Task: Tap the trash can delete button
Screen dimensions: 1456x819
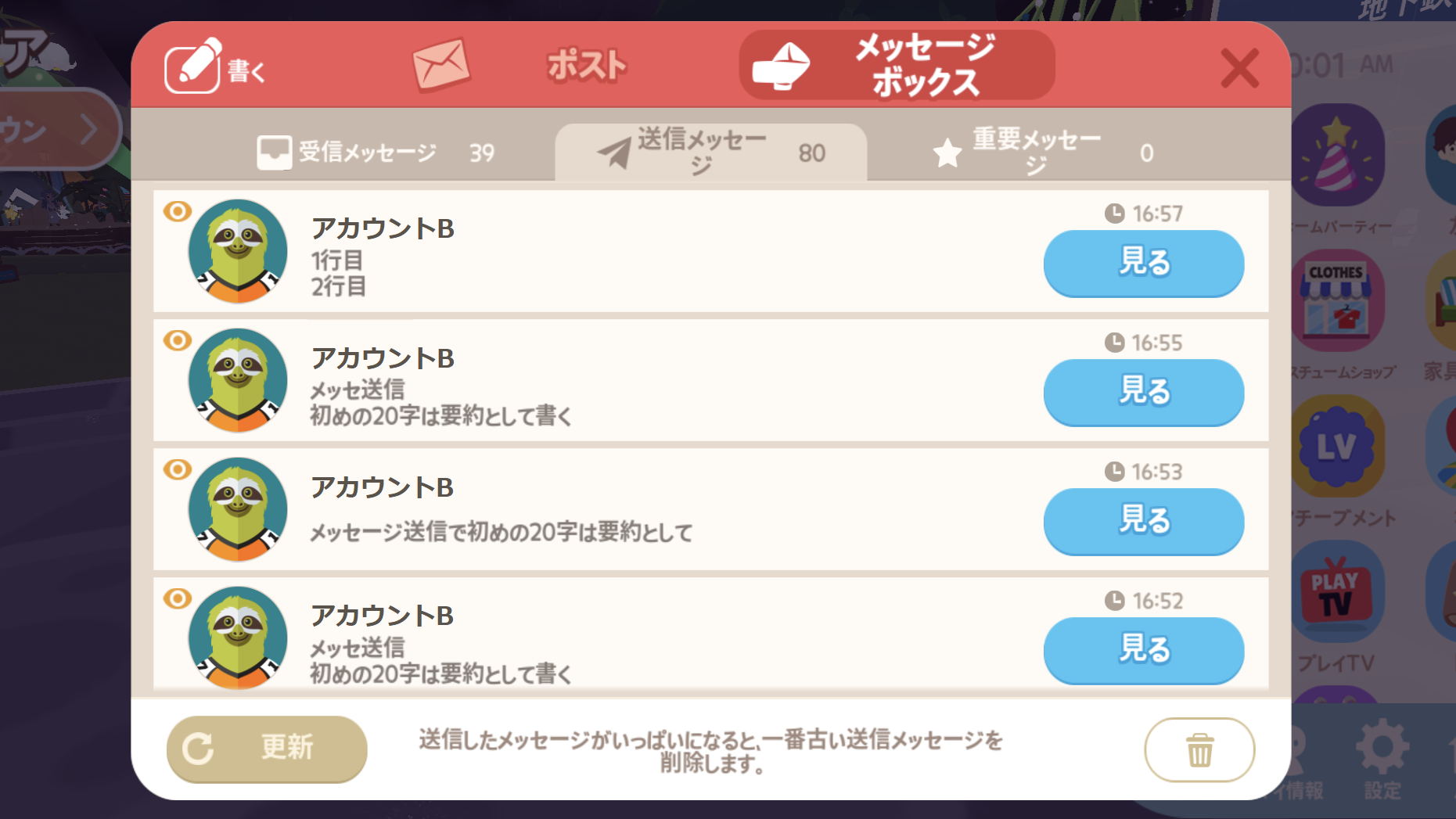Action: pos(1199,749)
